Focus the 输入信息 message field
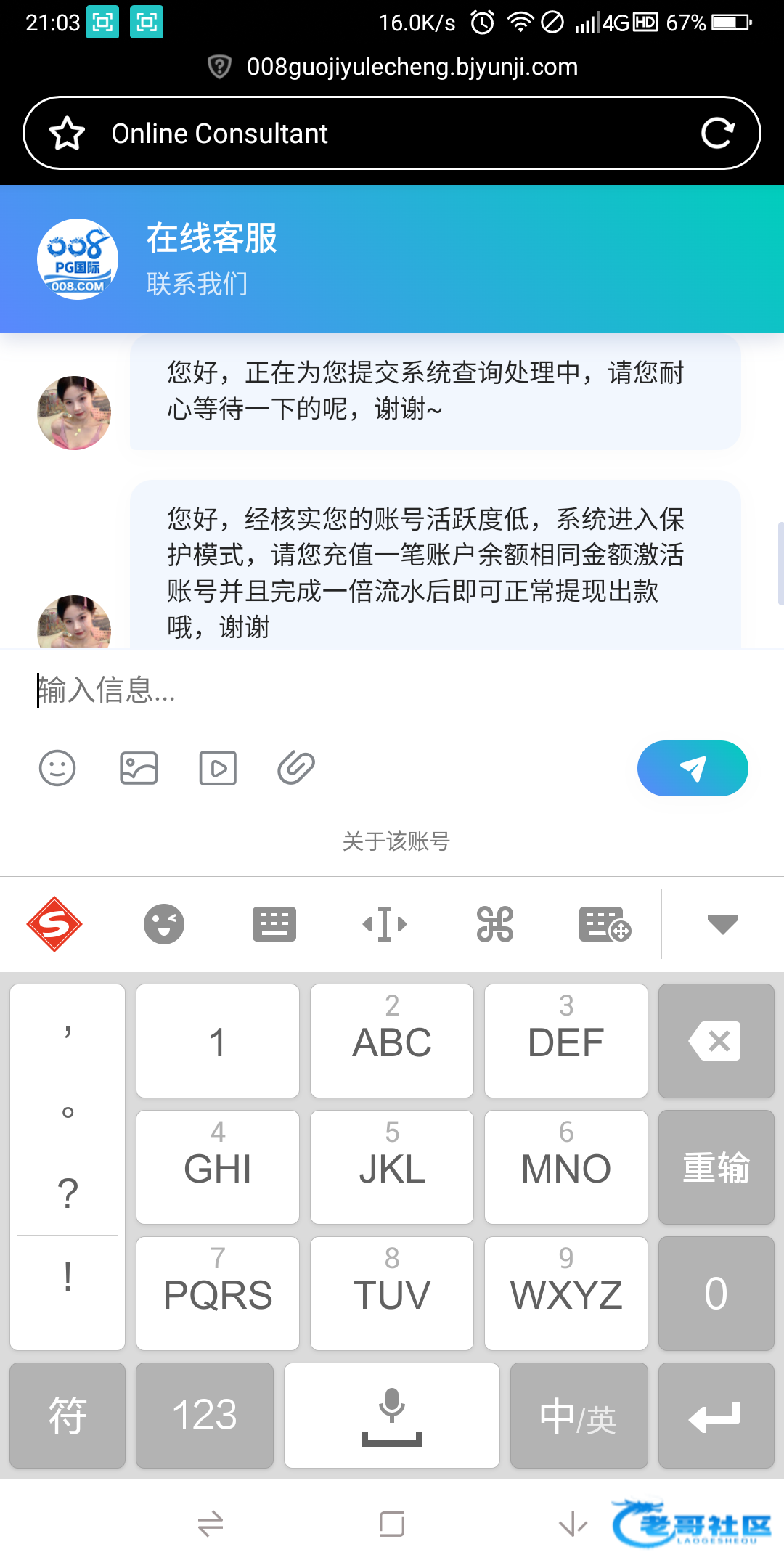 [392, 690]
